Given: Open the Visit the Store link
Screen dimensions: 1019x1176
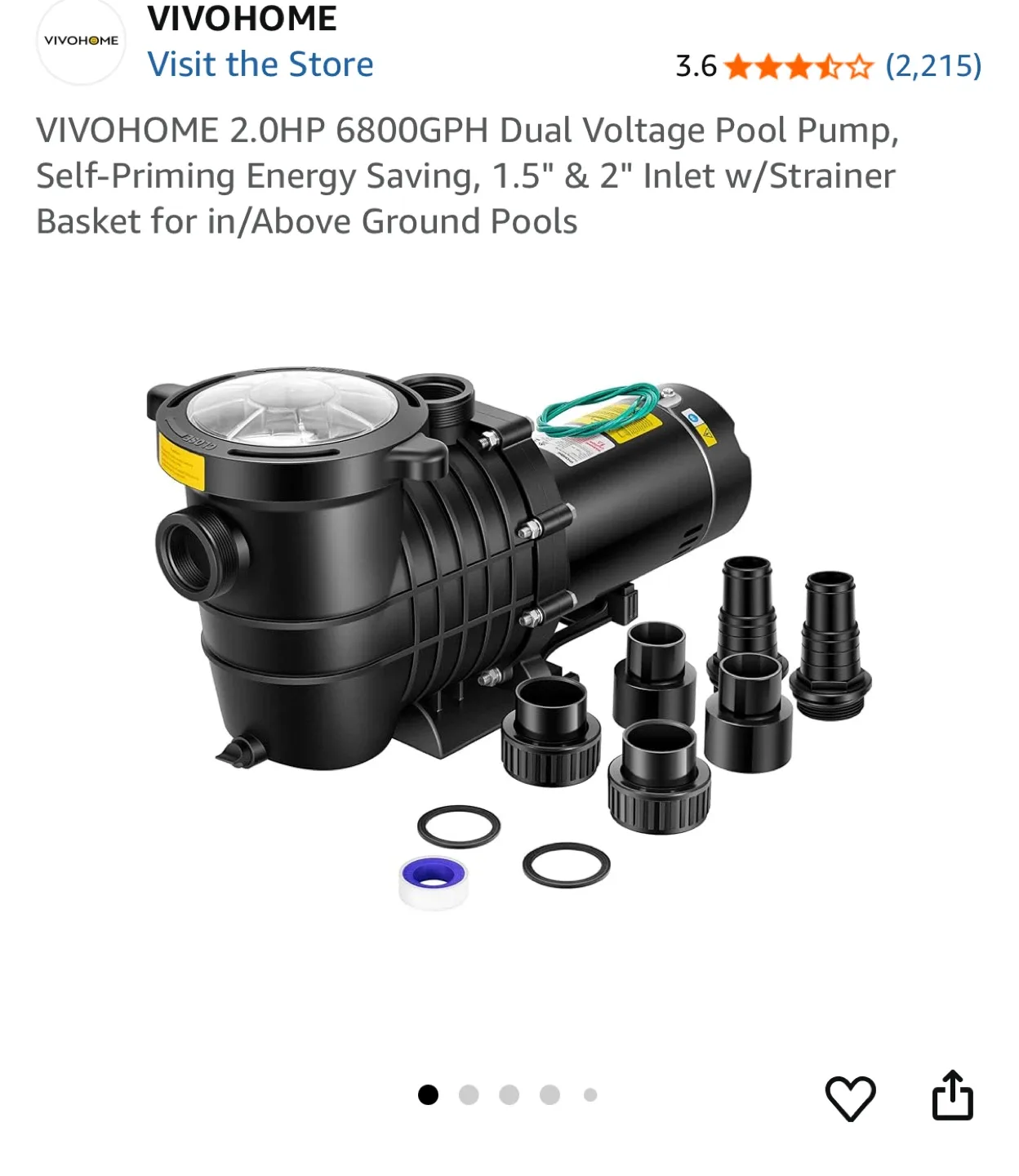Looking at the screenshot, I should point(260,65).
